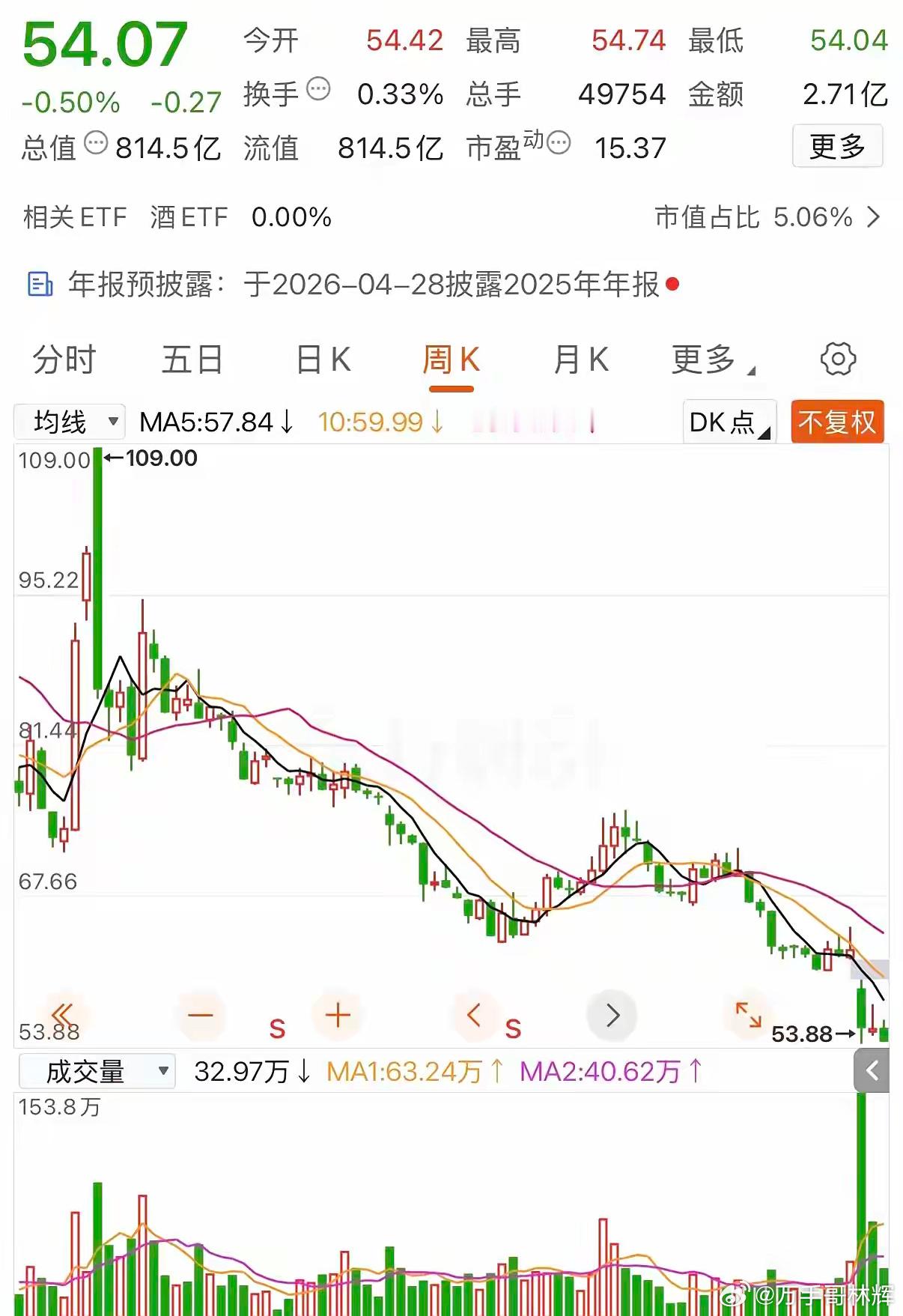Open the chart settings gear icon
Image resolution: width=903 pixels, height=1316 pixels.
click(836, 358)
